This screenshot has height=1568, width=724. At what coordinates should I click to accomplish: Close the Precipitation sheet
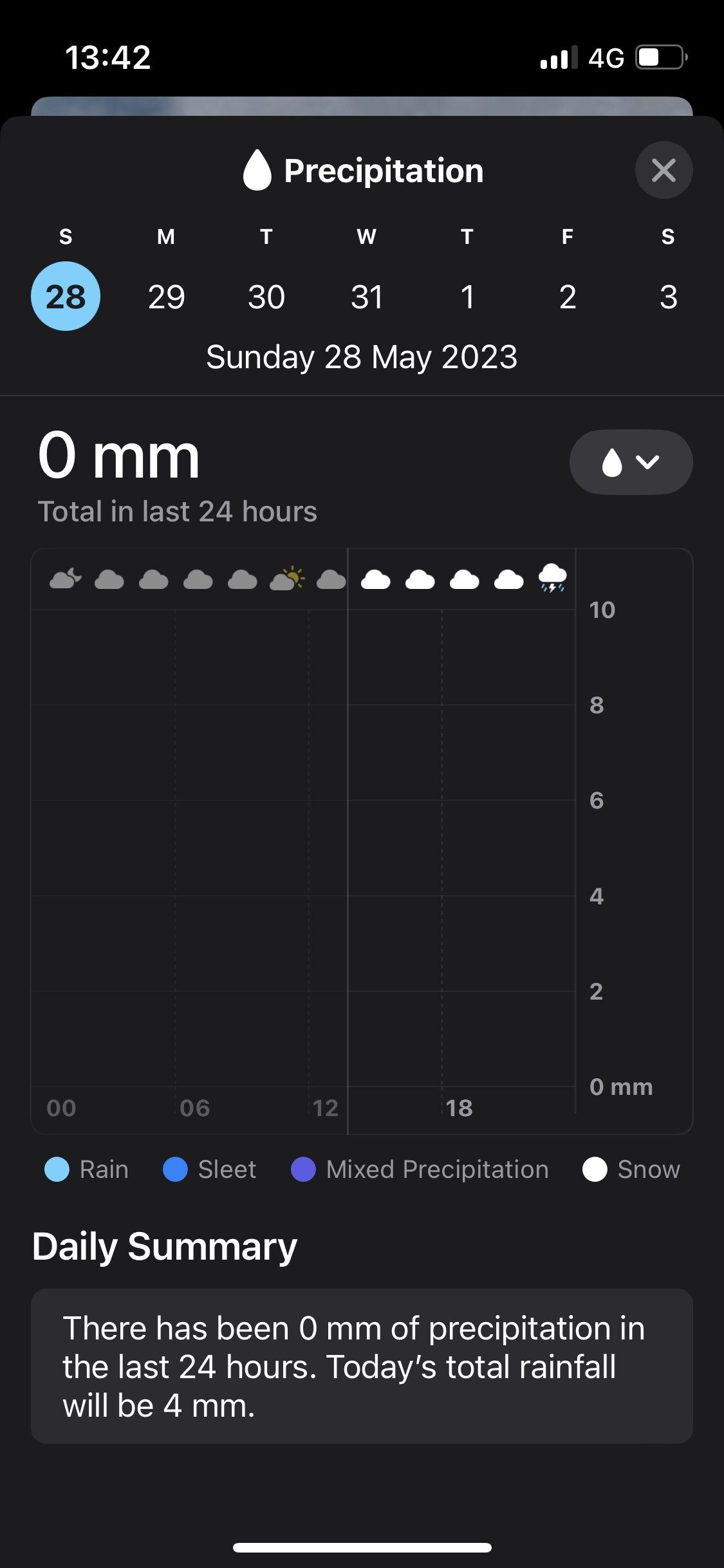664,170
